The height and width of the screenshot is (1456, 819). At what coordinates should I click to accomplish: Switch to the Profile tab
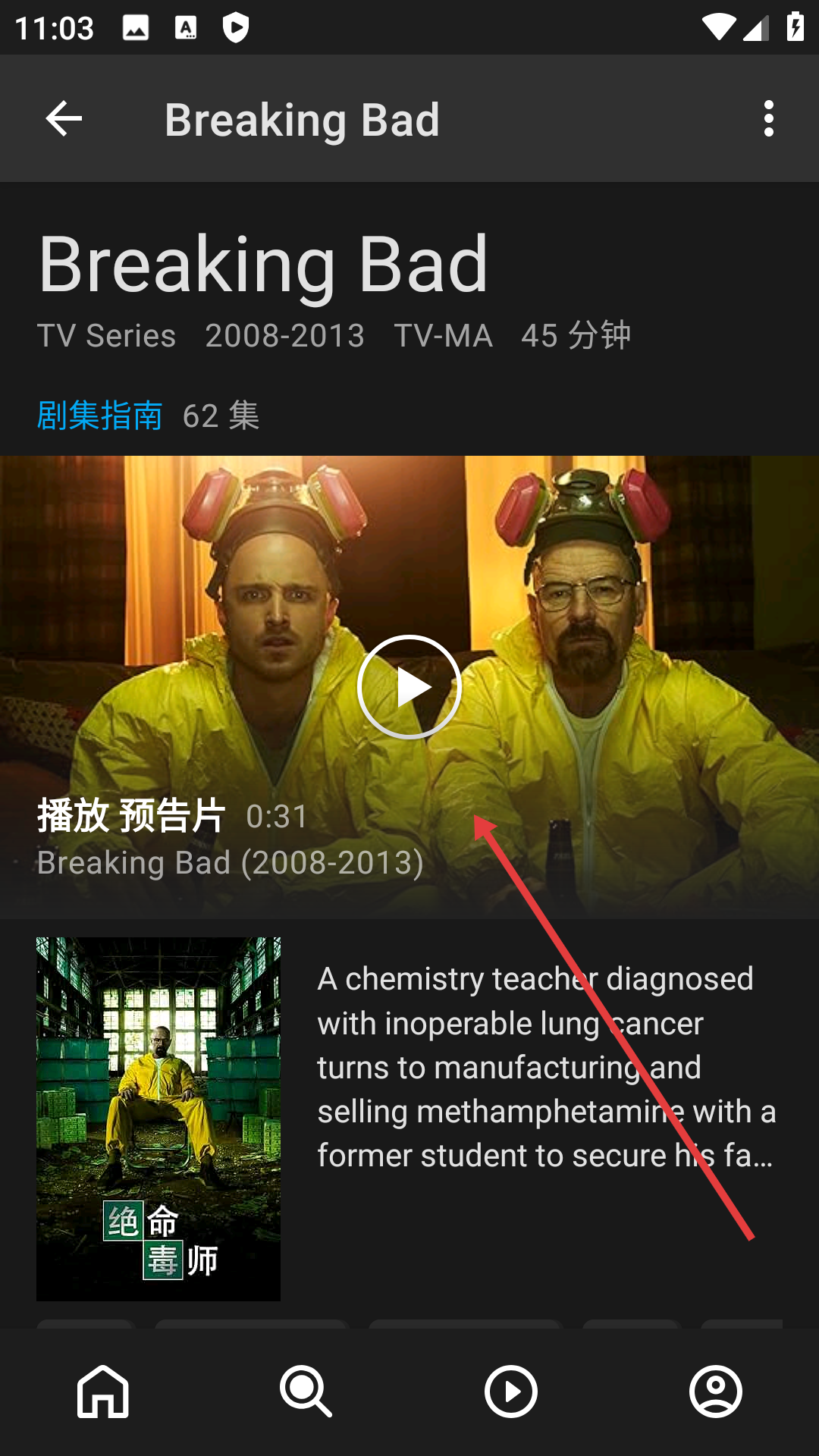pyautogui.click(x=716, y=1392)
